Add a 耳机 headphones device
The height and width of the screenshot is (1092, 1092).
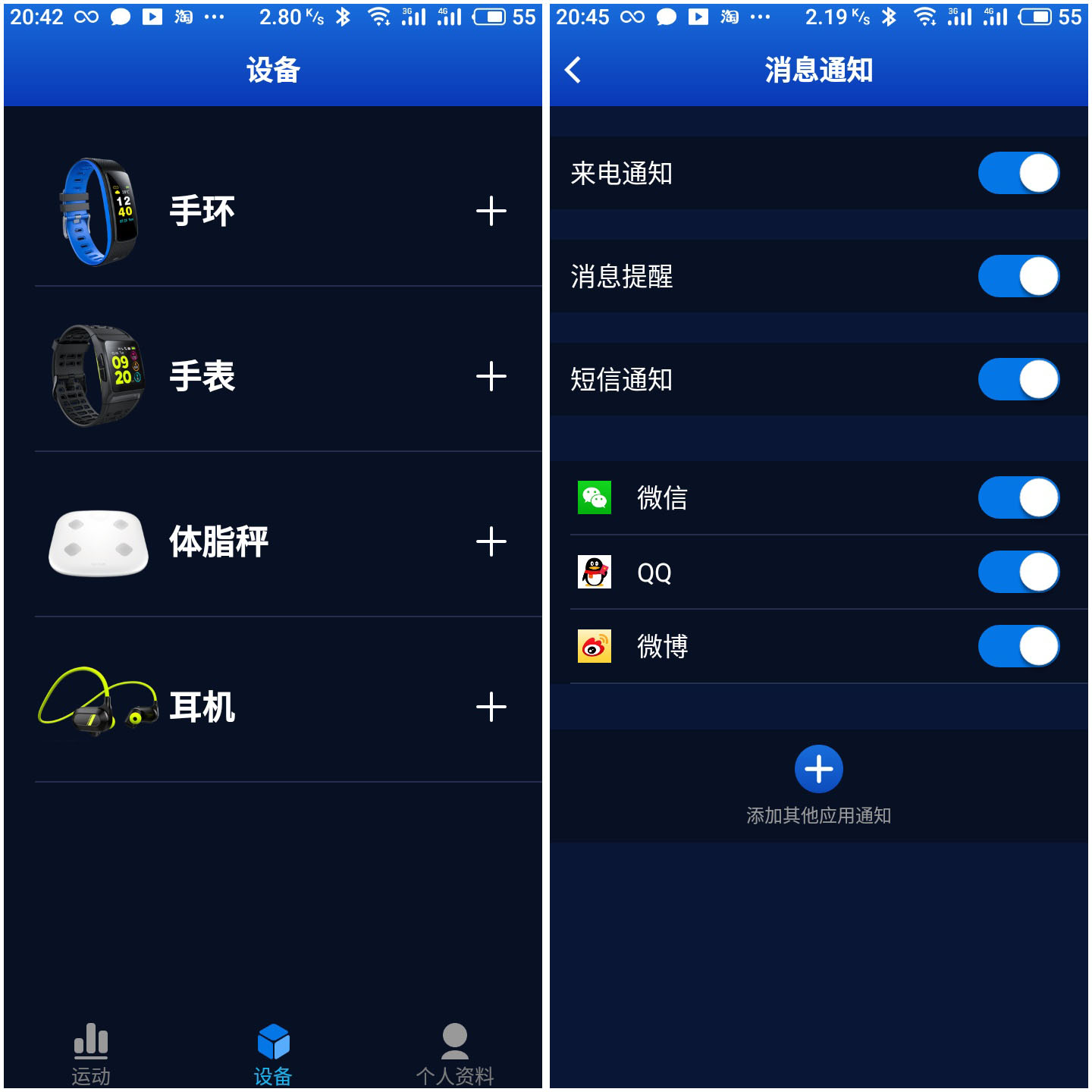(x=491, y=707)
